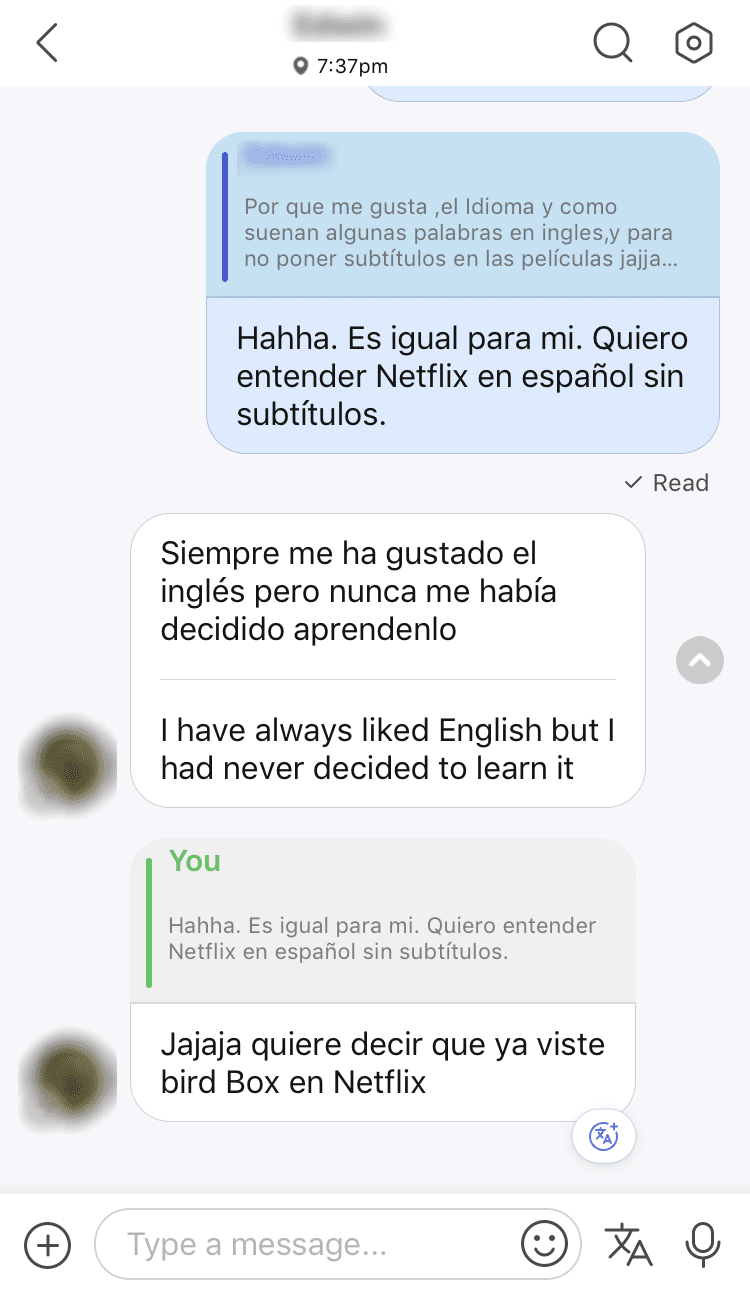Jump to quoted 'You' message in reply
750x1292 pixels.
383,920
